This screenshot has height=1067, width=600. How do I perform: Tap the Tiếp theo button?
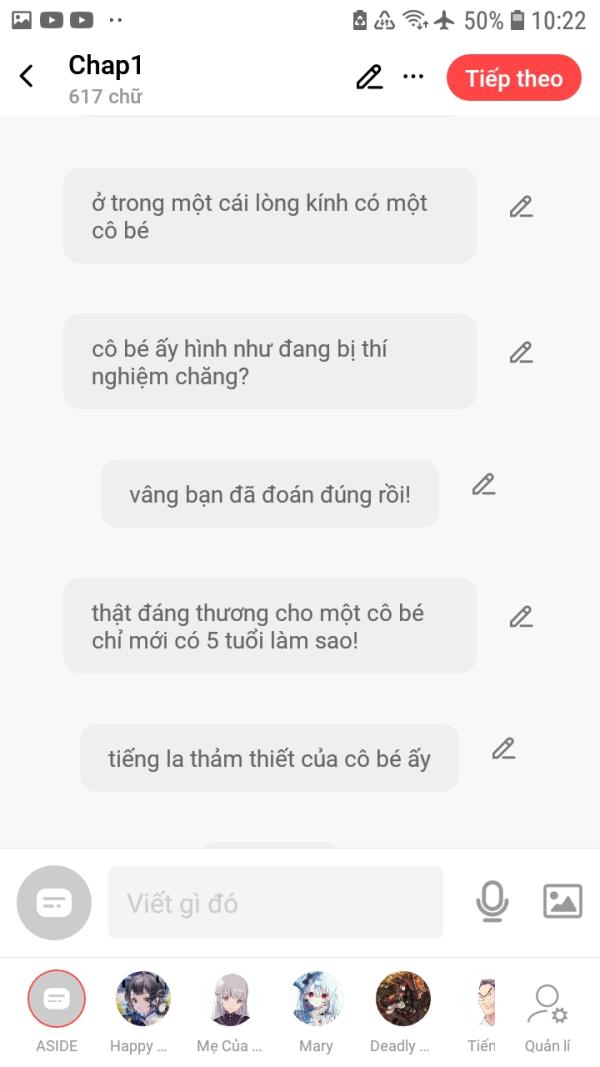click(x=513, y=78)
